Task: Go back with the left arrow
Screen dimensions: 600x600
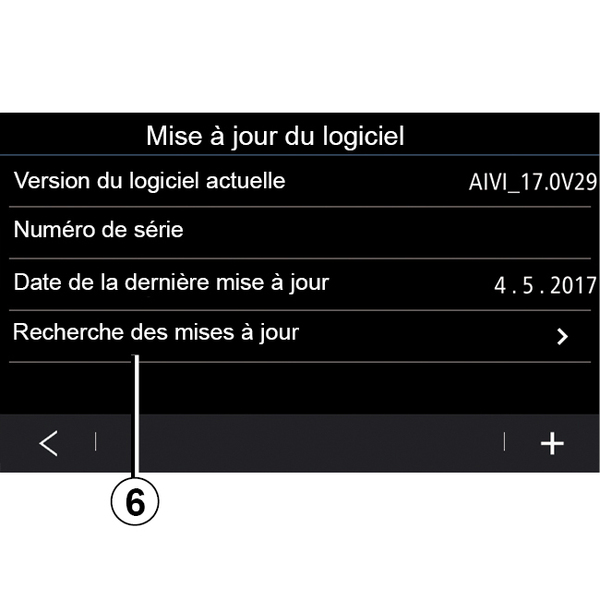Action: point(49,444)
